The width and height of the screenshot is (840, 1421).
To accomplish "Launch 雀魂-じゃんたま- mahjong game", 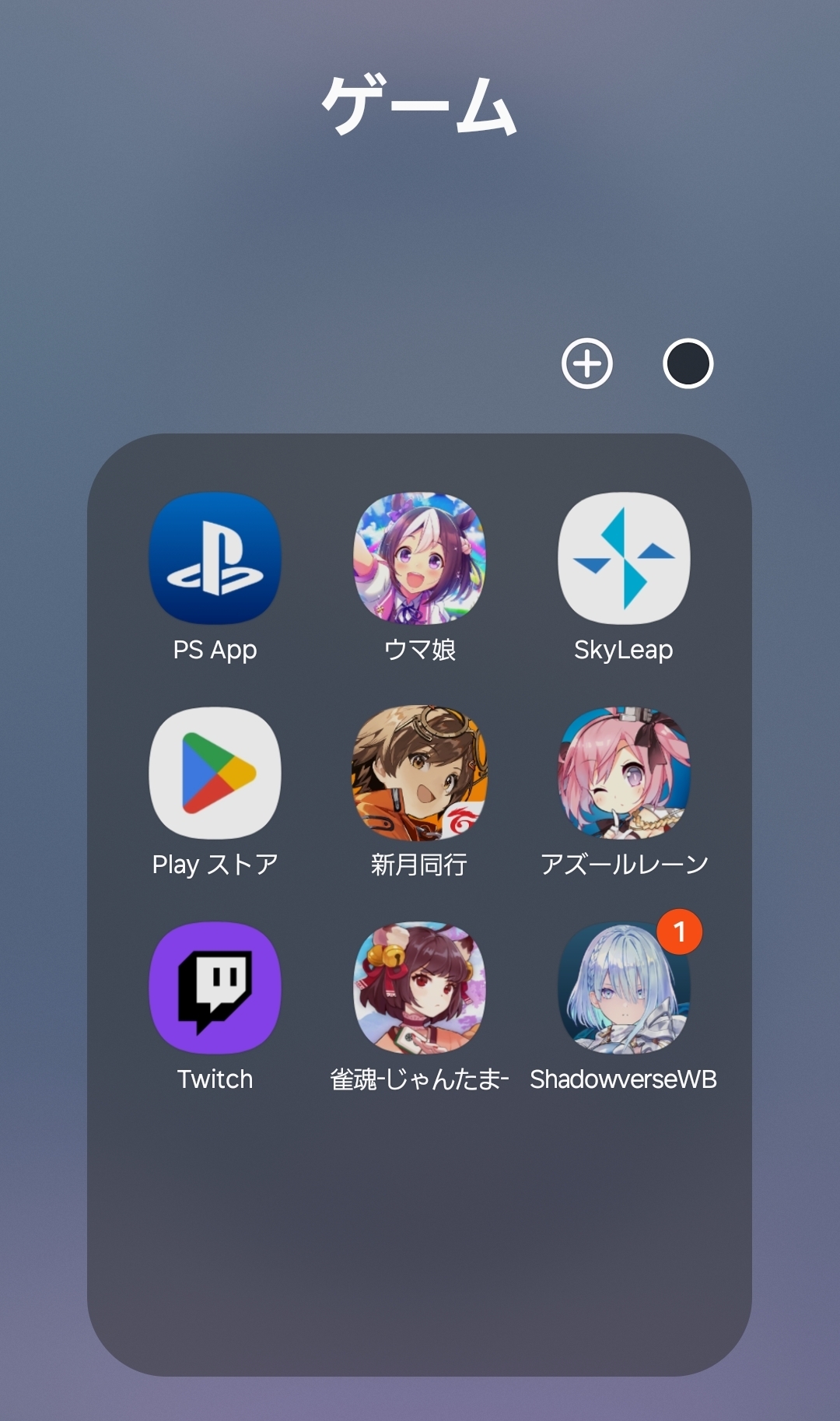I will coord(419,988).
